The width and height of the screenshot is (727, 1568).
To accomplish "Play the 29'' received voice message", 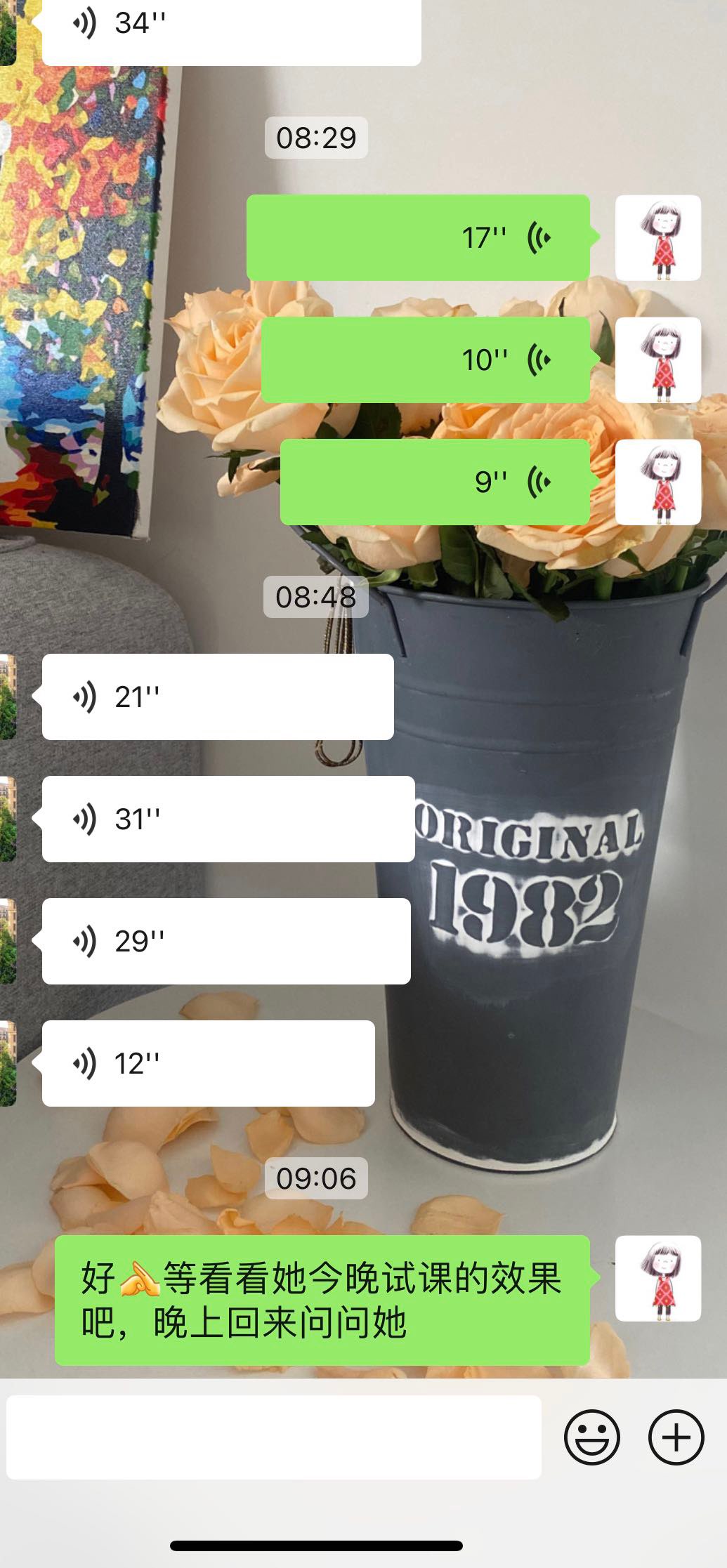I will tap(226, 941).
